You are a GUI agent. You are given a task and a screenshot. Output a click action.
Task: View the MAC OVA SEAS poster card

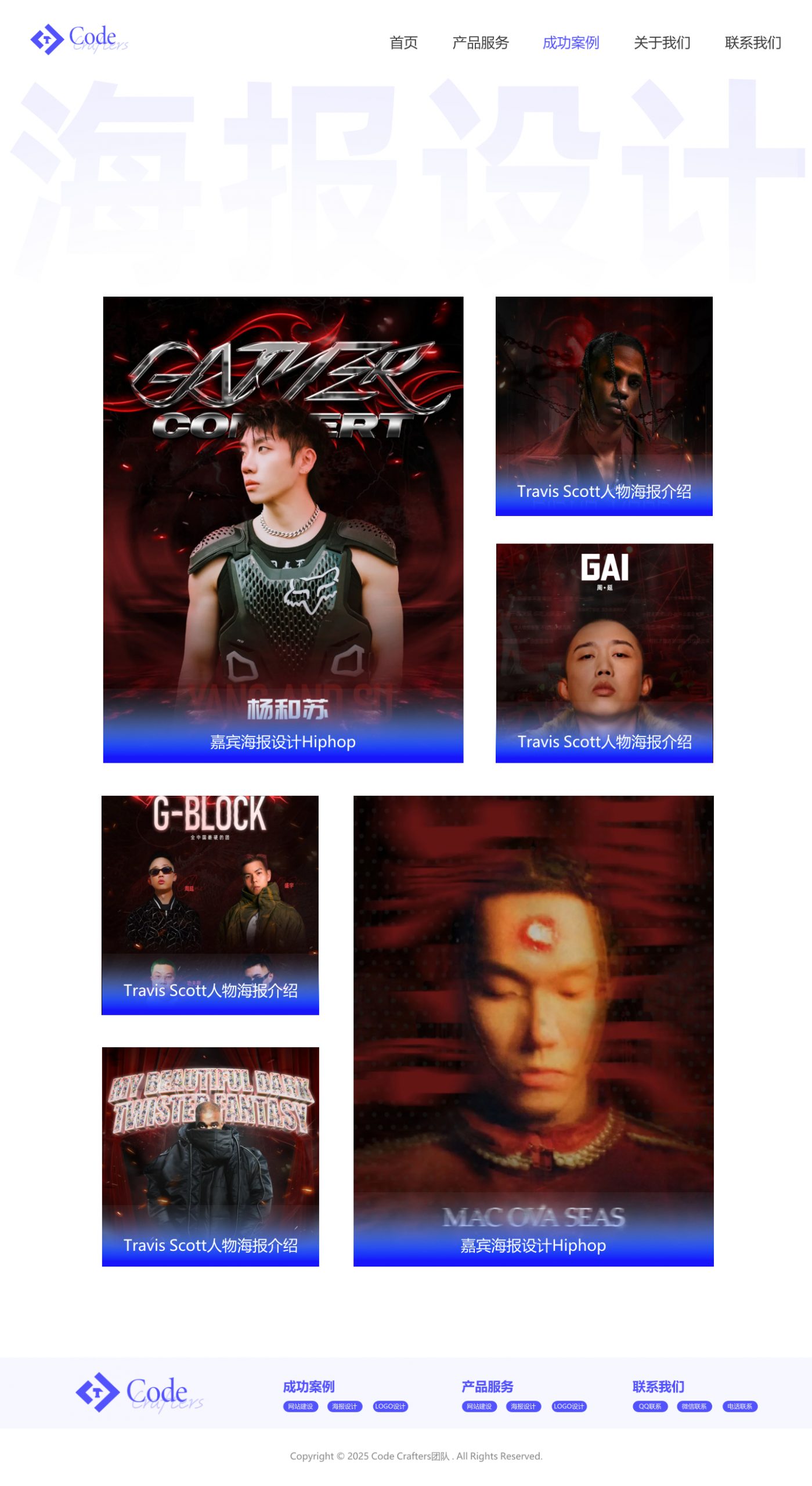[533, 1030]
